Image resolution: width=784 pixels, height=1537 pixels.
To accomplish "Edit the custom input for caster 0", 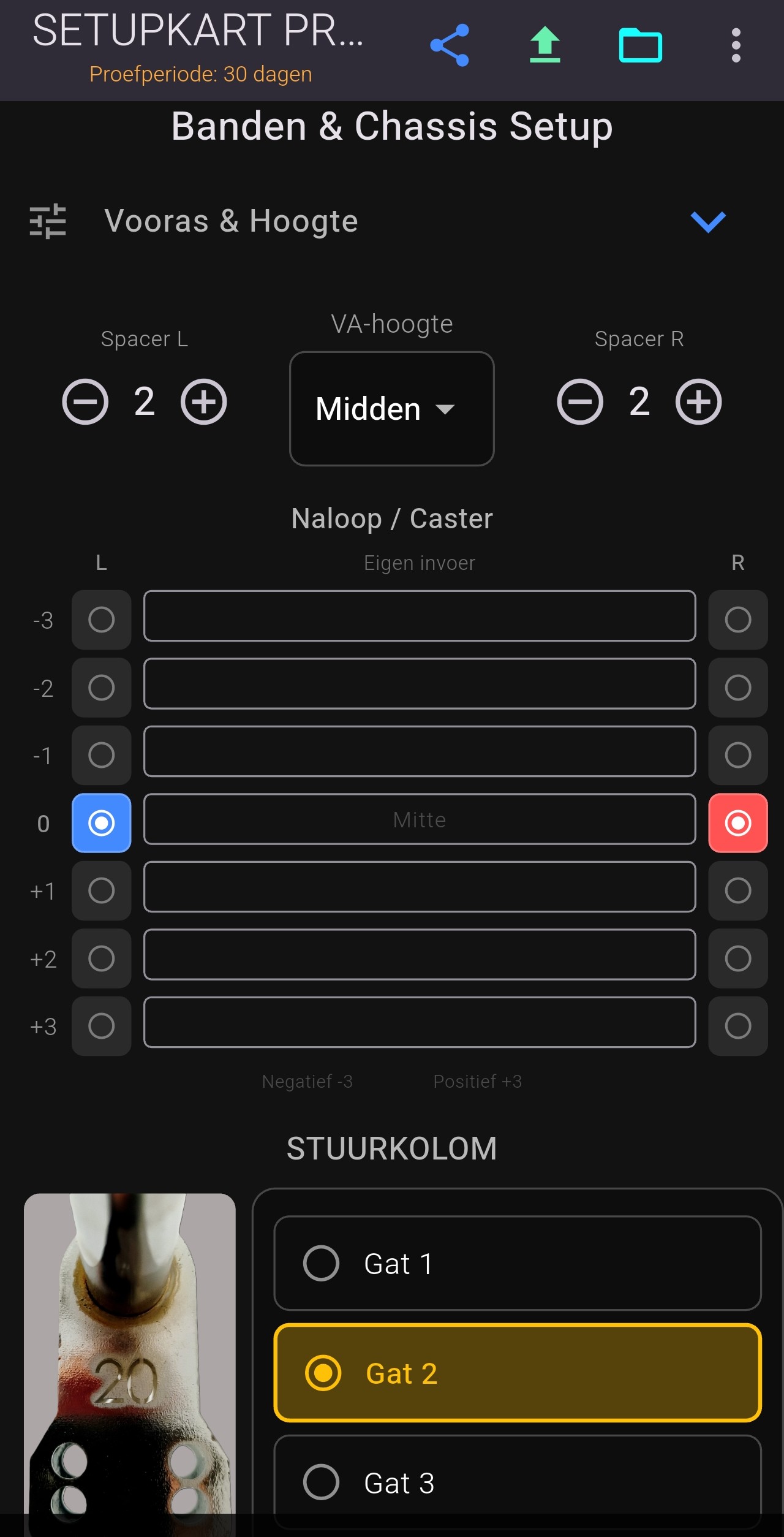I will click(x=420, y=819).
